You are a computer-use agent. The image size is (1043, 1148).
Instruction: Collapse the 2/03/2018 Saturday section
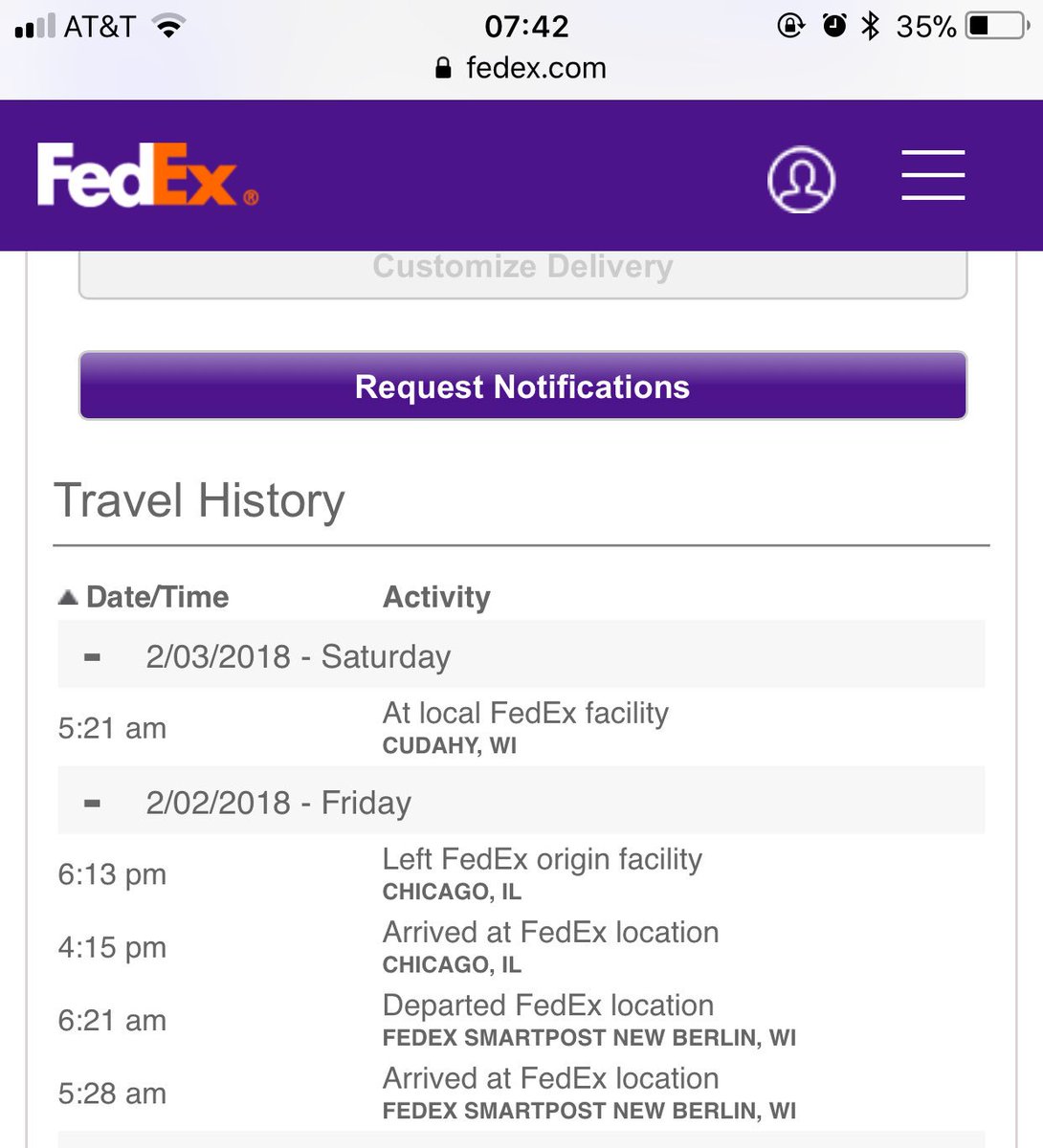point(92,657)
